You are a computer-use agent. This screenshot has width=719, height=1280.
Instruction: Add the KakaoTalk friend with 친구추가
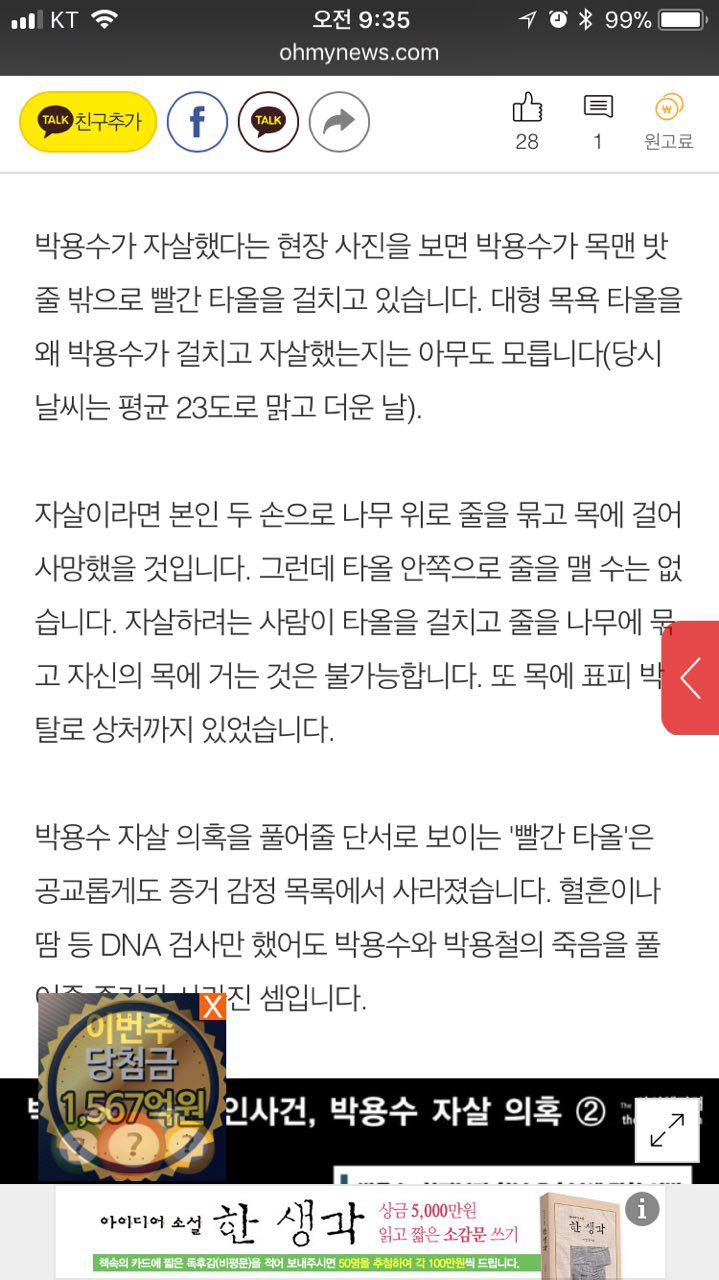(x=88, y=122)
